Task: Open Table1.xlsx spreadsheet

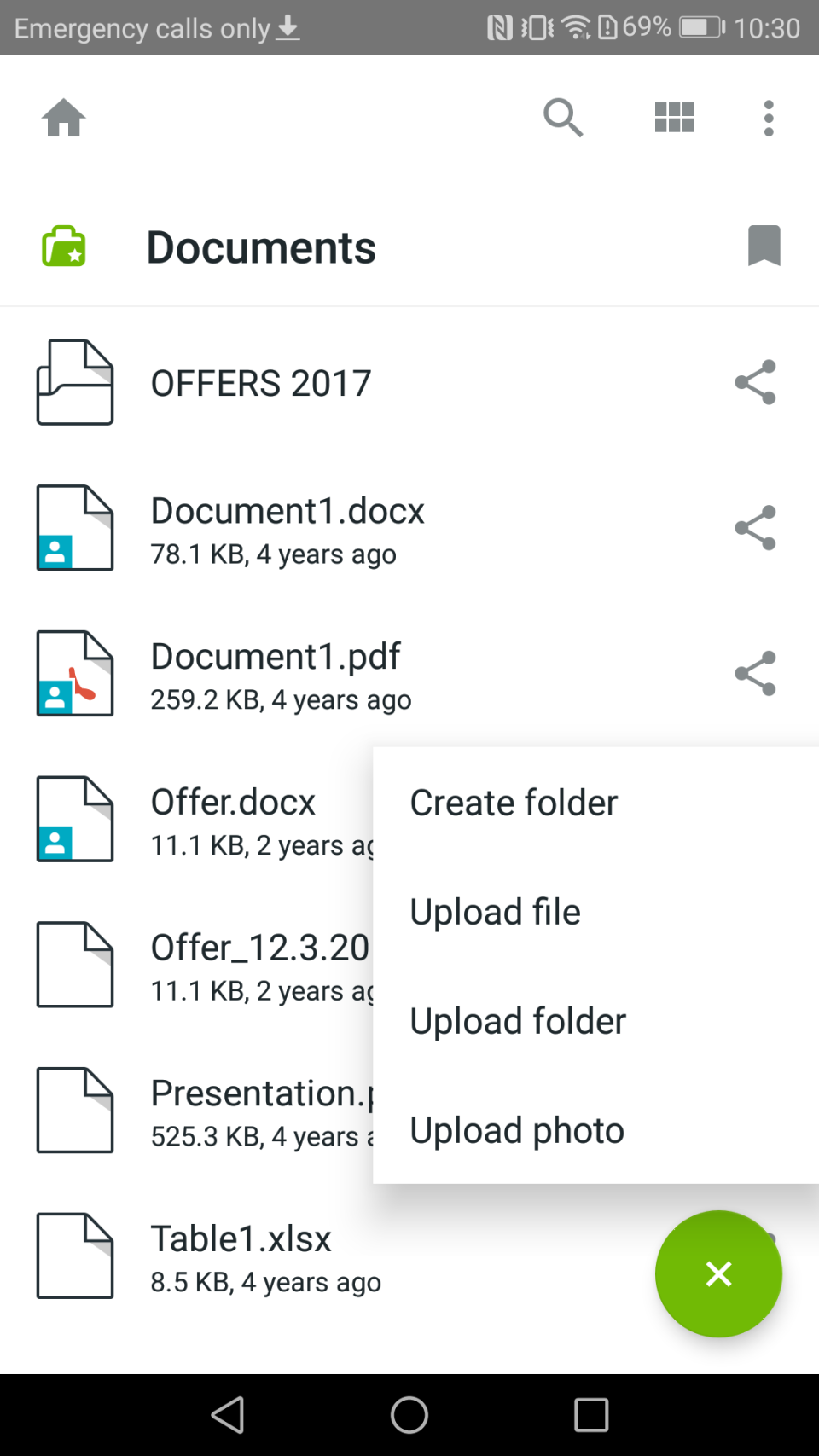Action: pyautogui.click(x=241, y=1238)
